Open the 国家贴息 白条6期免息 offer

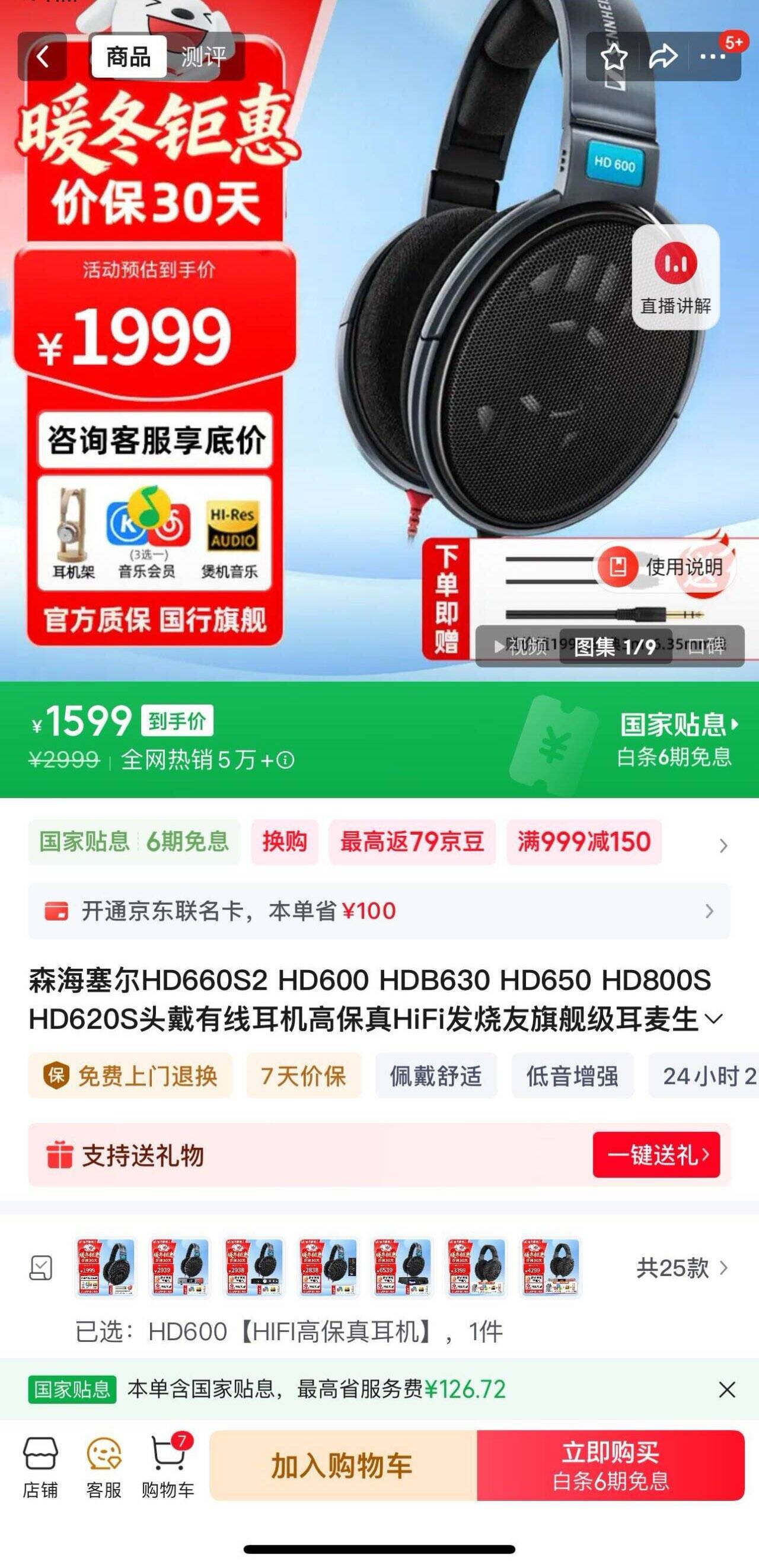[x=675, y=739]
